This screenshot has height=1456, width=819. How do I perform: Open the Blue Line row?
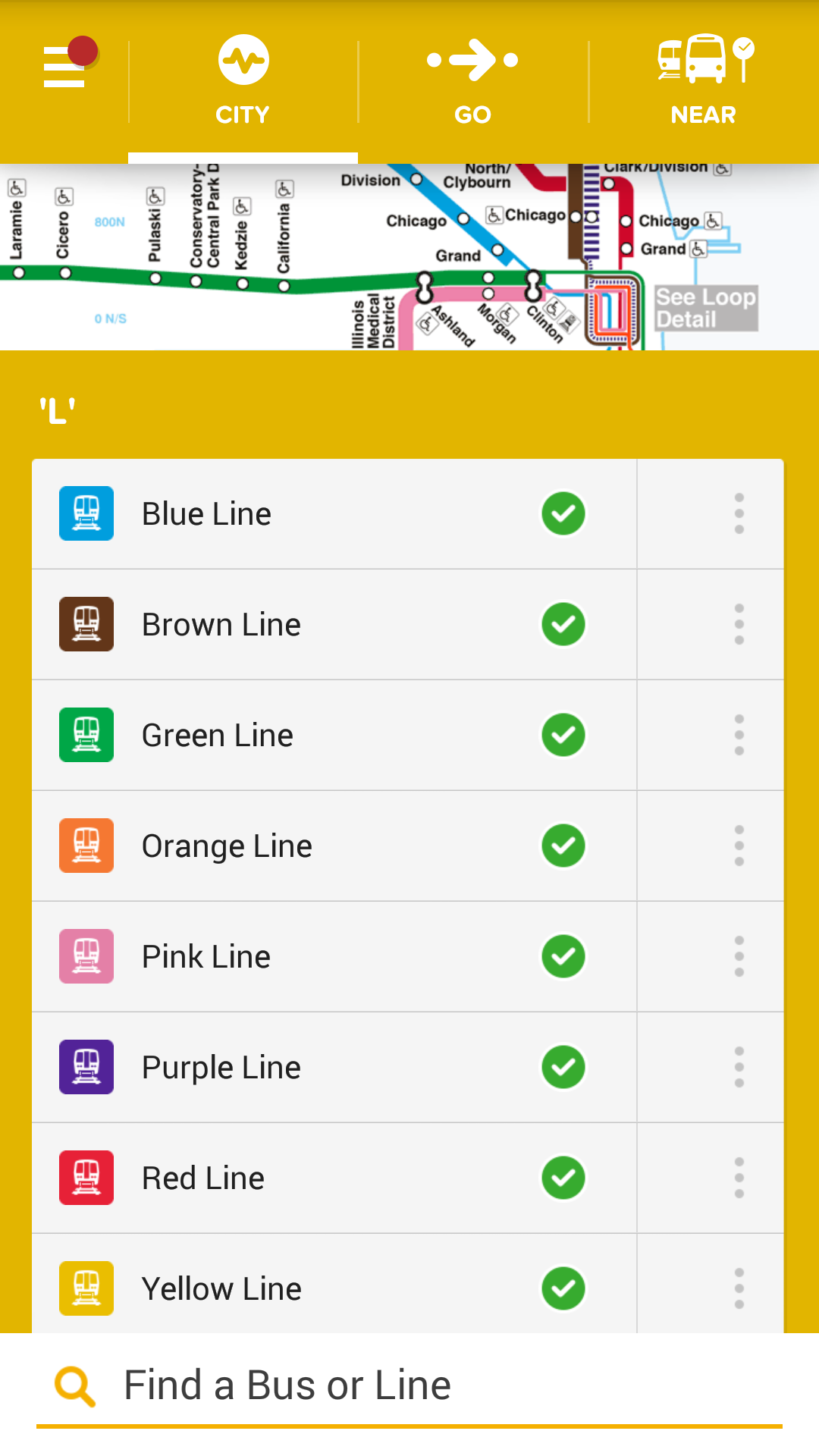(334, 513)
